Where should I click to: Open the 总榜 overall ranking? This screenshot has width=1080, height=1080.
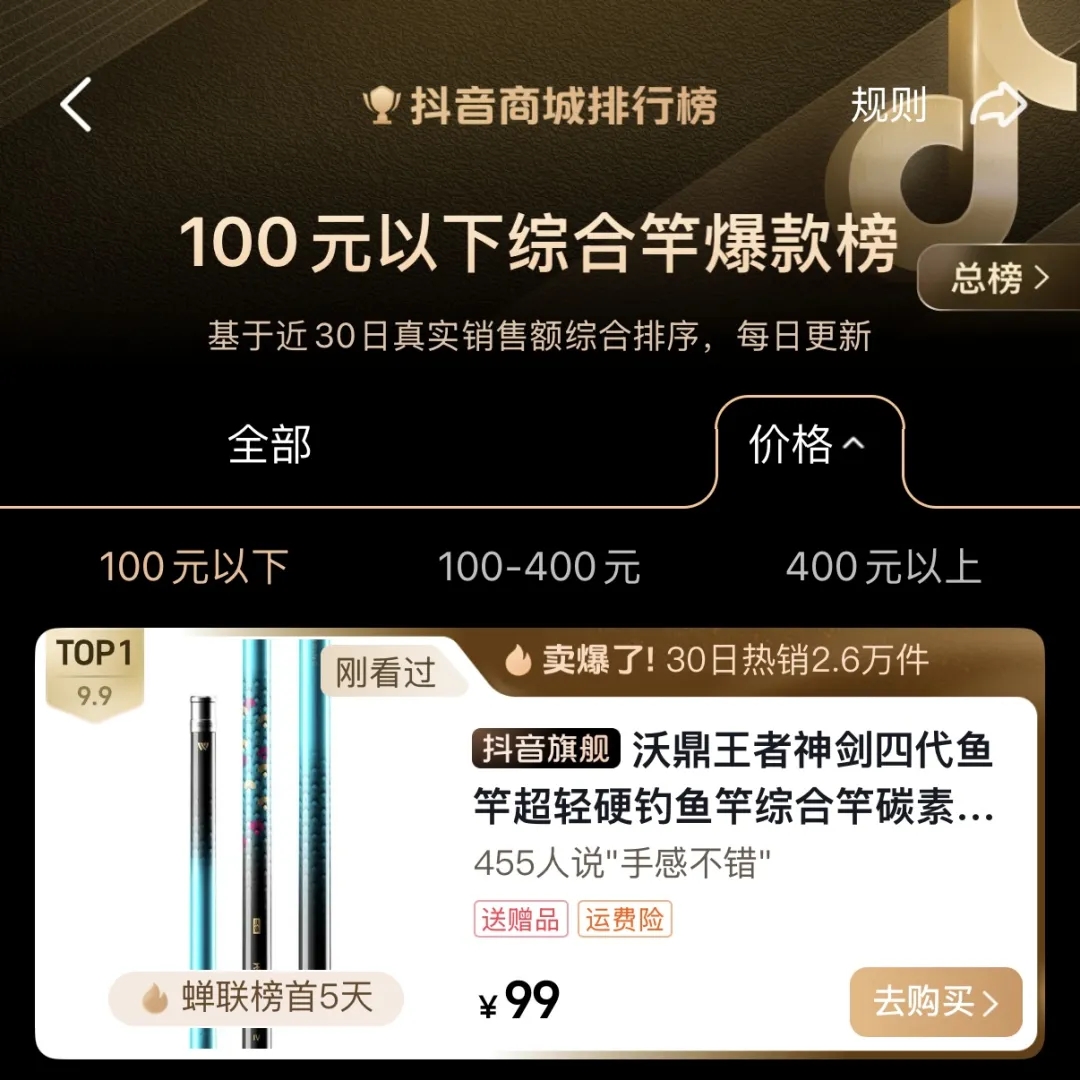coord(998,278)
